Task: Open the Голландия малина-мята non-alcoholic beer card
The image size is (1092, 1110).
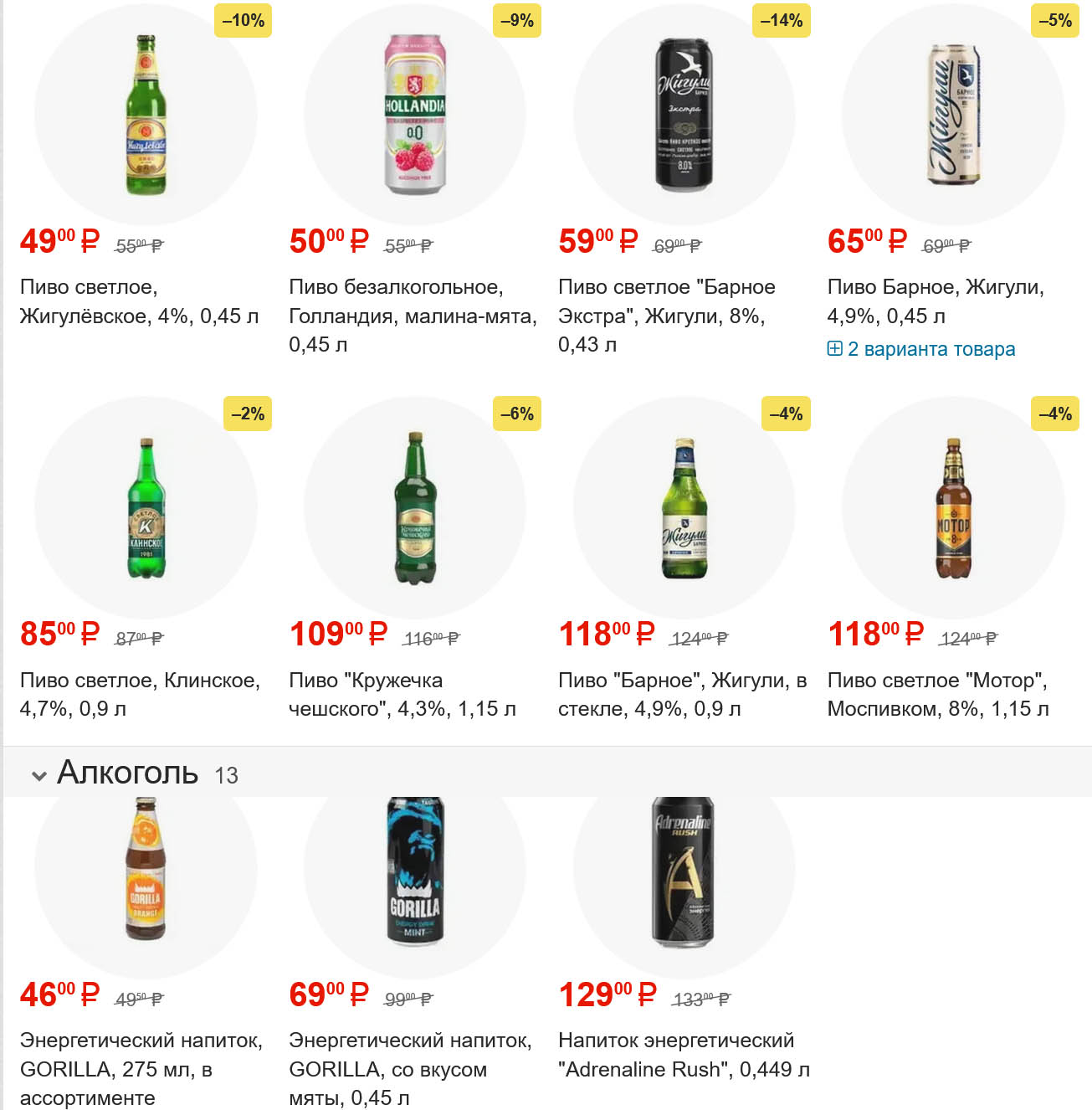Action: click(x=413, y=316)
